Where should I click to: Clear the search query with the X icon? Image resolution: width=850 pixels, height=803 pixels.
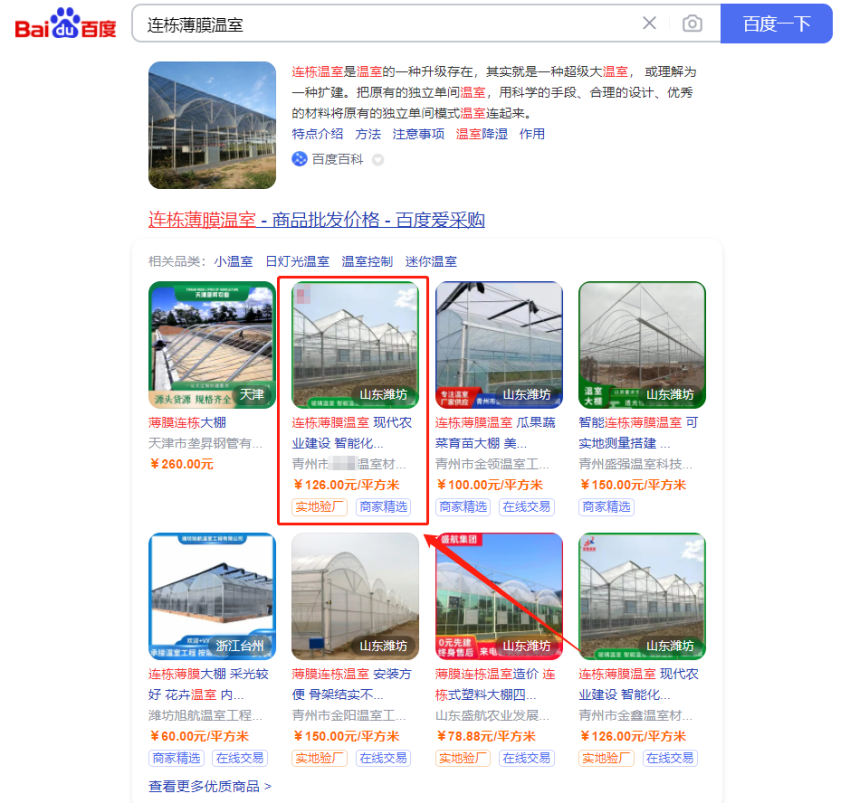tap(650, 24)
